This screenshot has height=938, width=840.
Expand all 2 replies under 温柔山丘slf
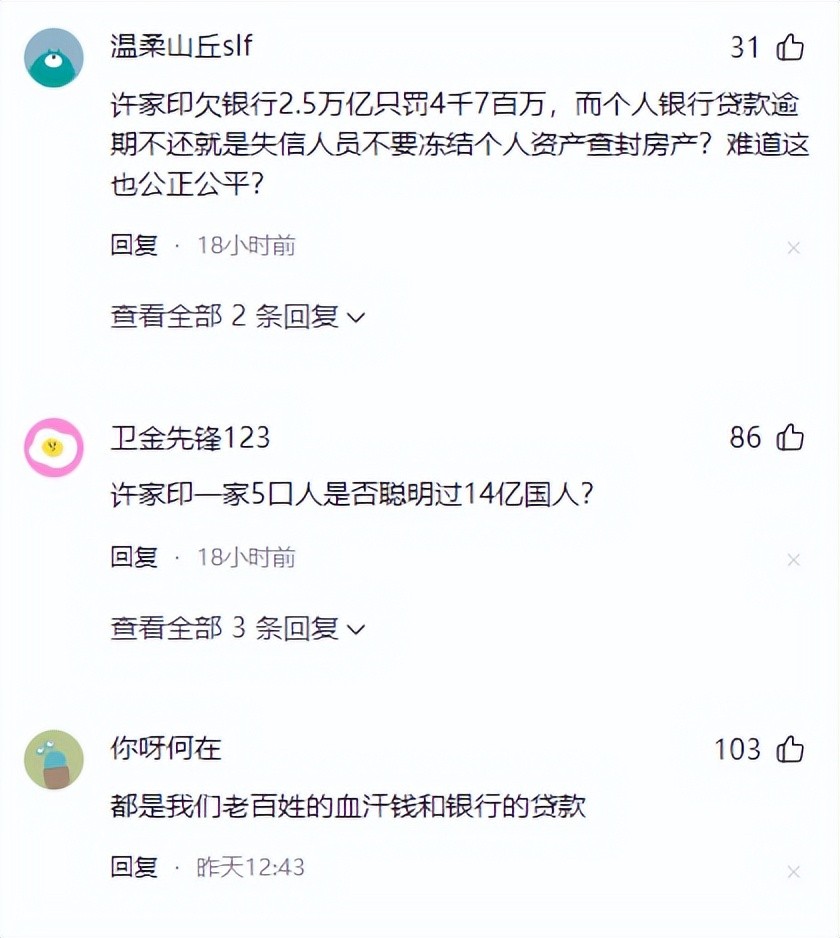pos(238,317)
